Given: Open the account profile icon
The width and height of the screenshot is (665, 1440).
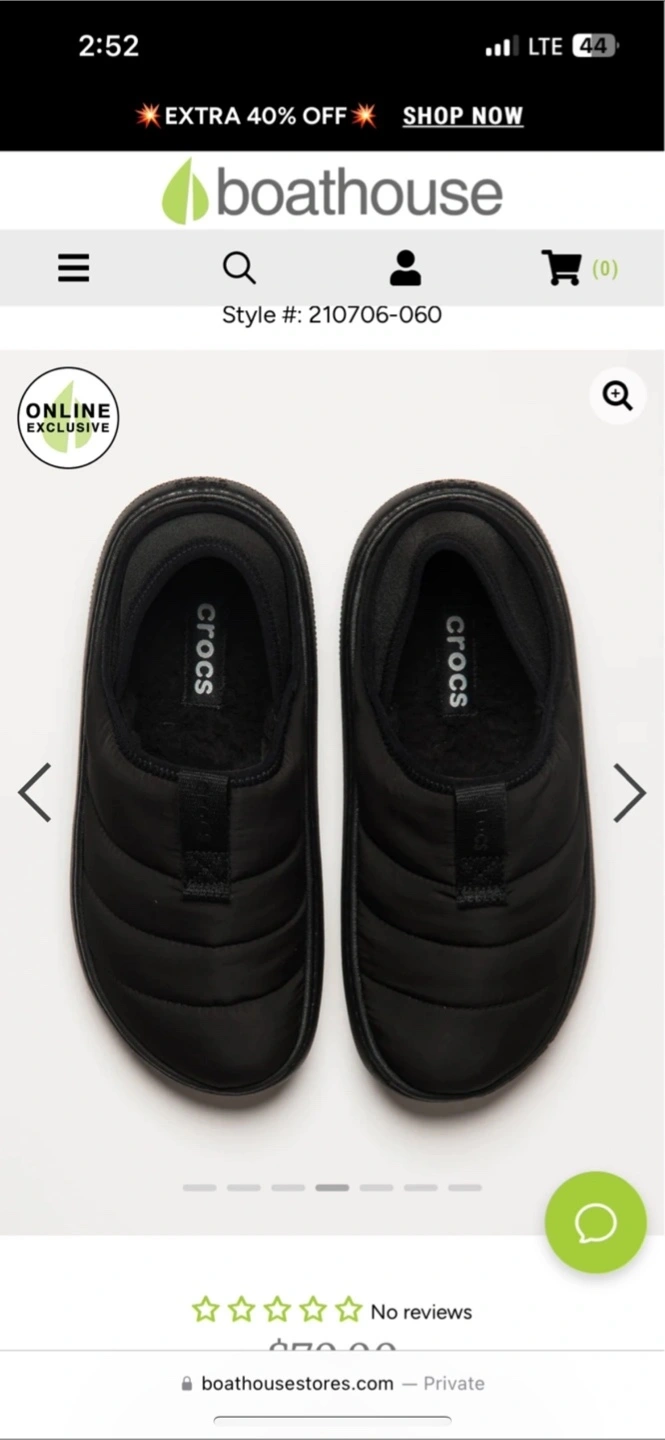Looking at the screenshot, I should point(405,268).
